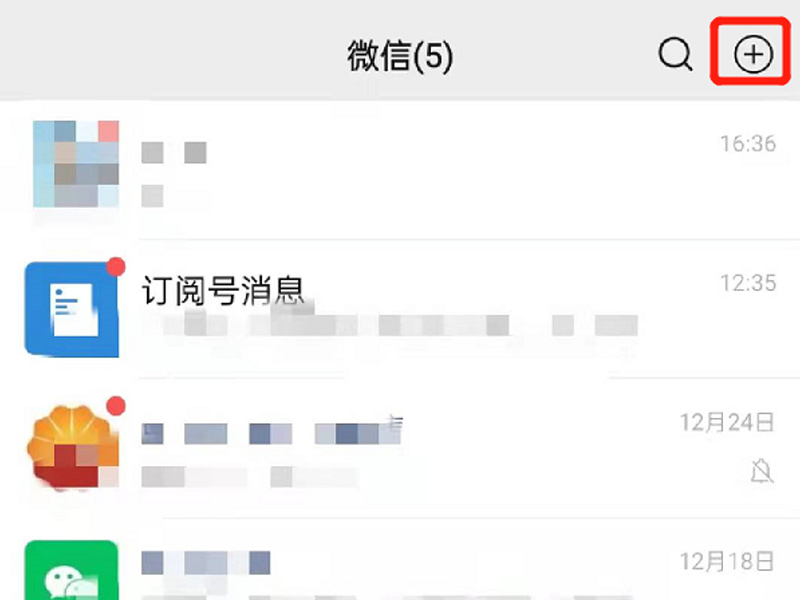Open the plus menu in the top bar
The image size is (800, 600).
tap(754, 54)
